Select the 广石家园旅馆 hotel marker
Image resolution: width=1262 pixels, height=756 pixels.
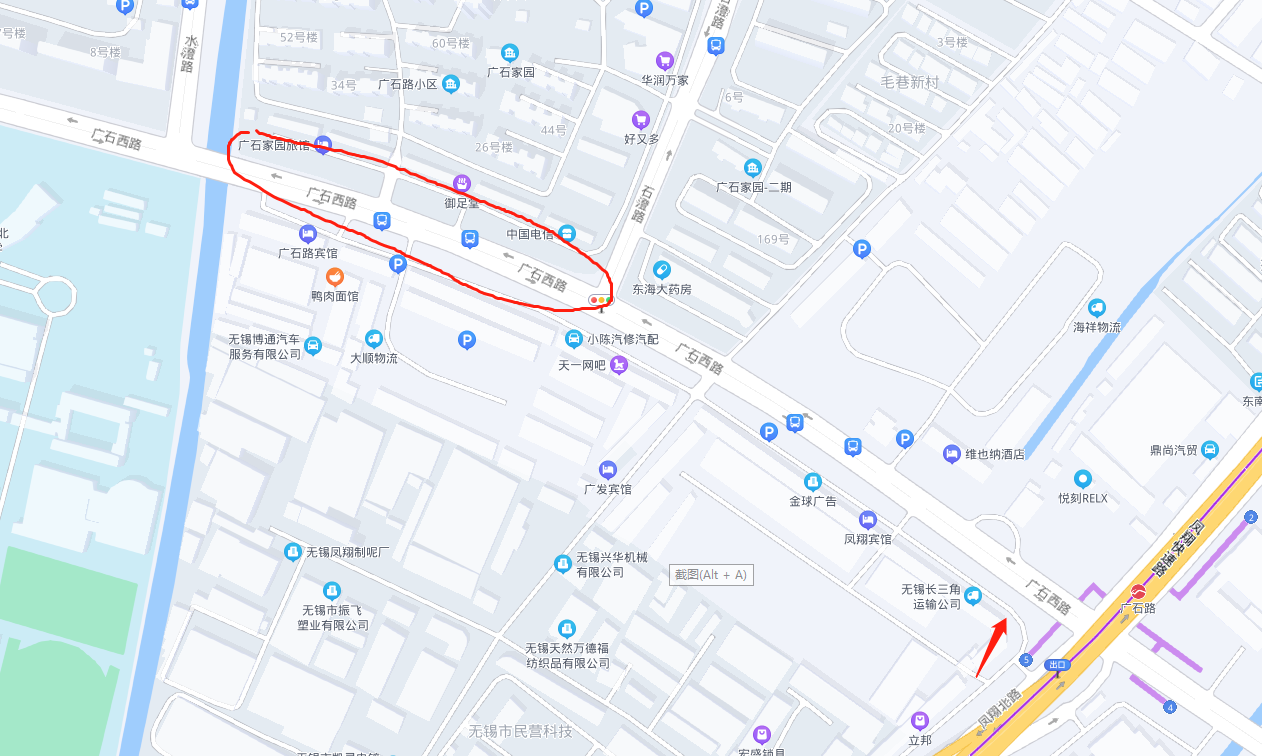[x=322, y=146]
